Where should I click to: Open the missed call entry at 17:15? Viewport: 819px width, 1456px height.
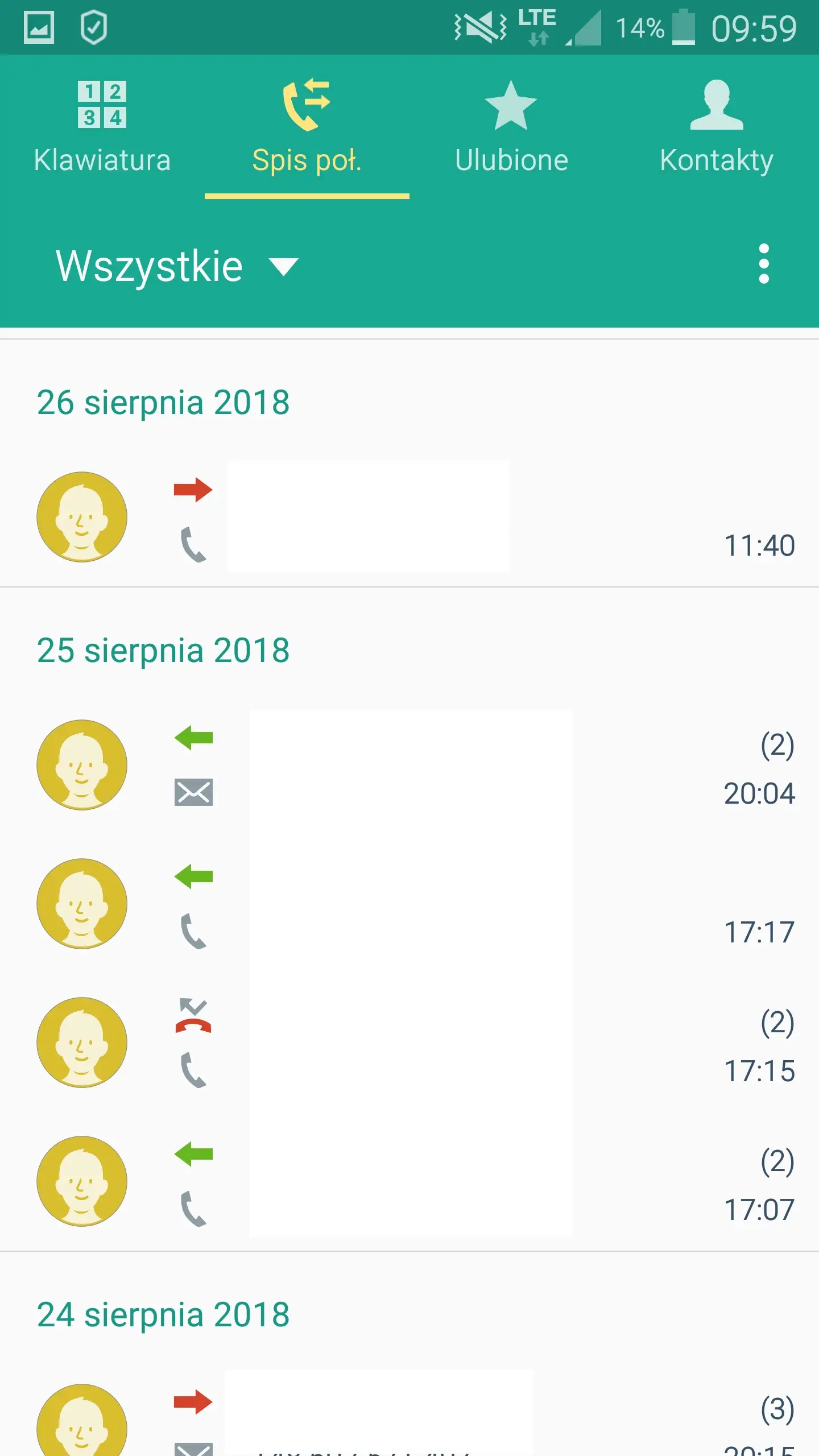[x=409, y=1043]
